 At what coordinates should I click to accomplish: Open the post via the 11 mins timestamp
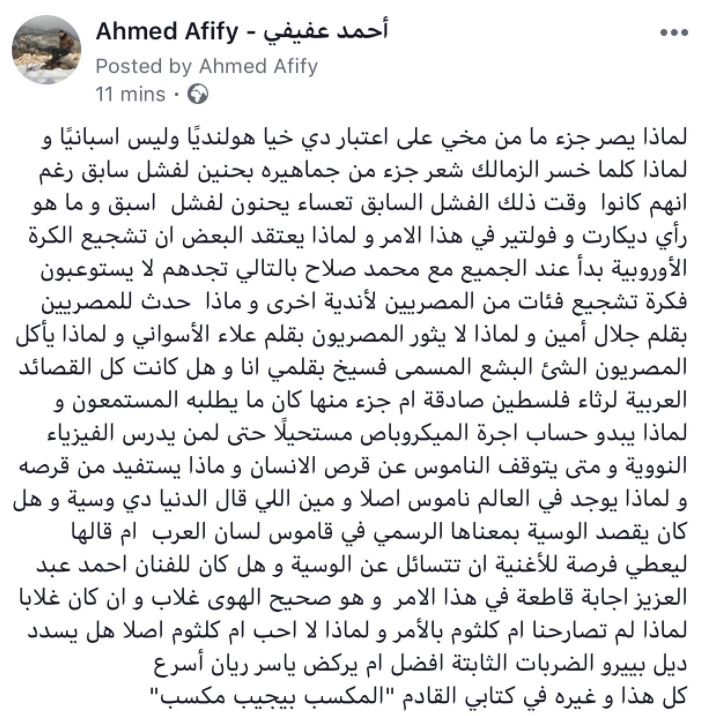click(x=130, y=95)
